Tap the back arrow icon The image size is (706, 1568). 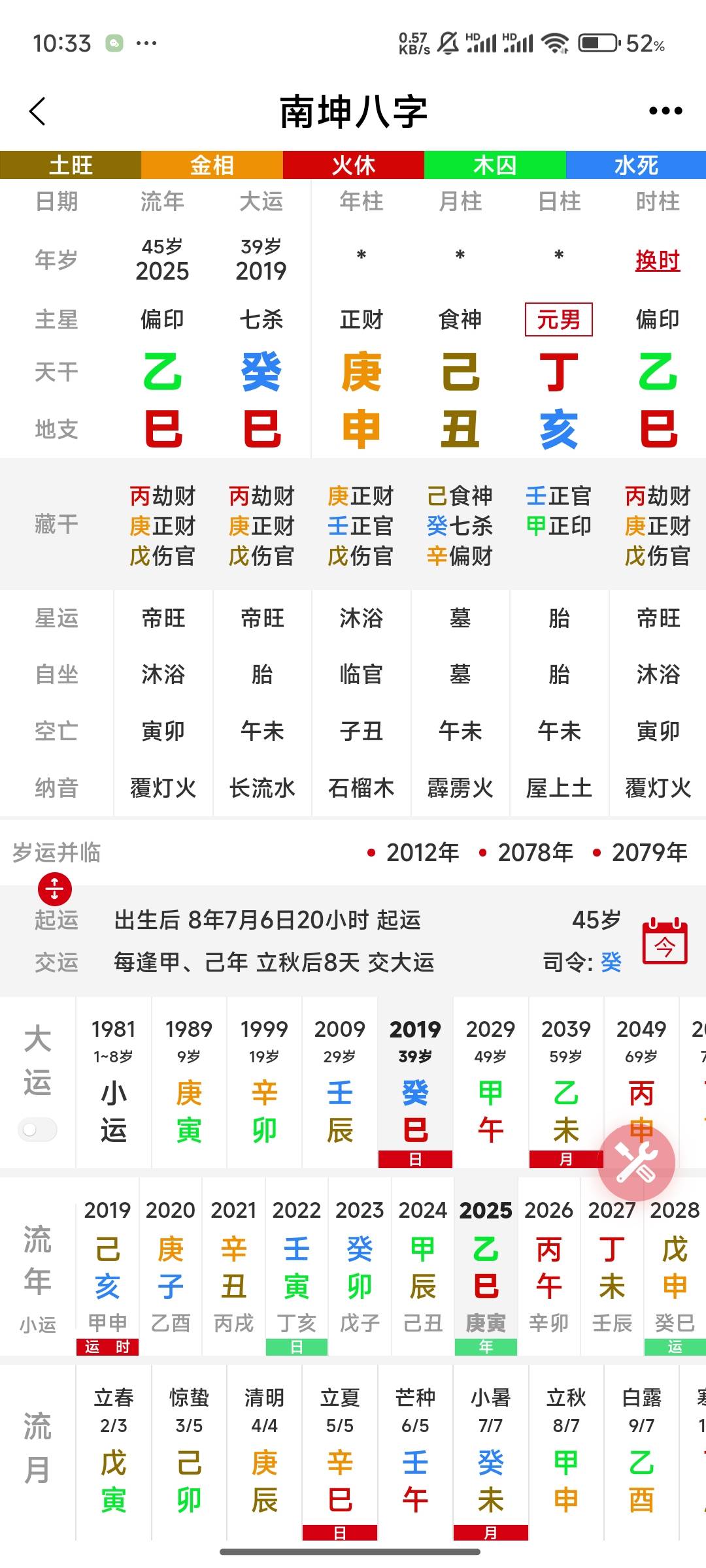tap(37, 110)
